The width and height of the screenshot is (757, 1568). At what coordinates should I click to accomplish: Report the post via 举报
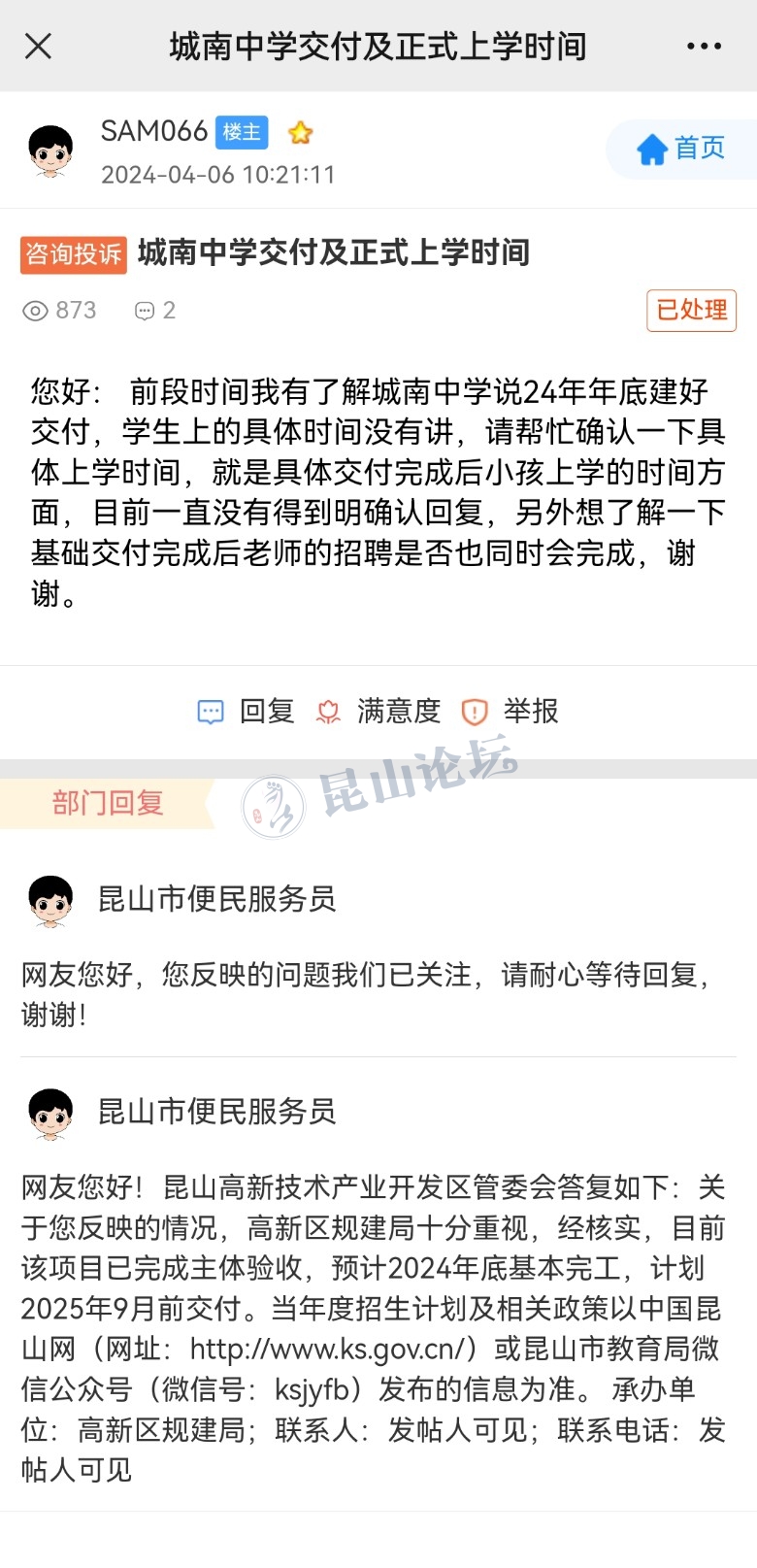(510, 712)
